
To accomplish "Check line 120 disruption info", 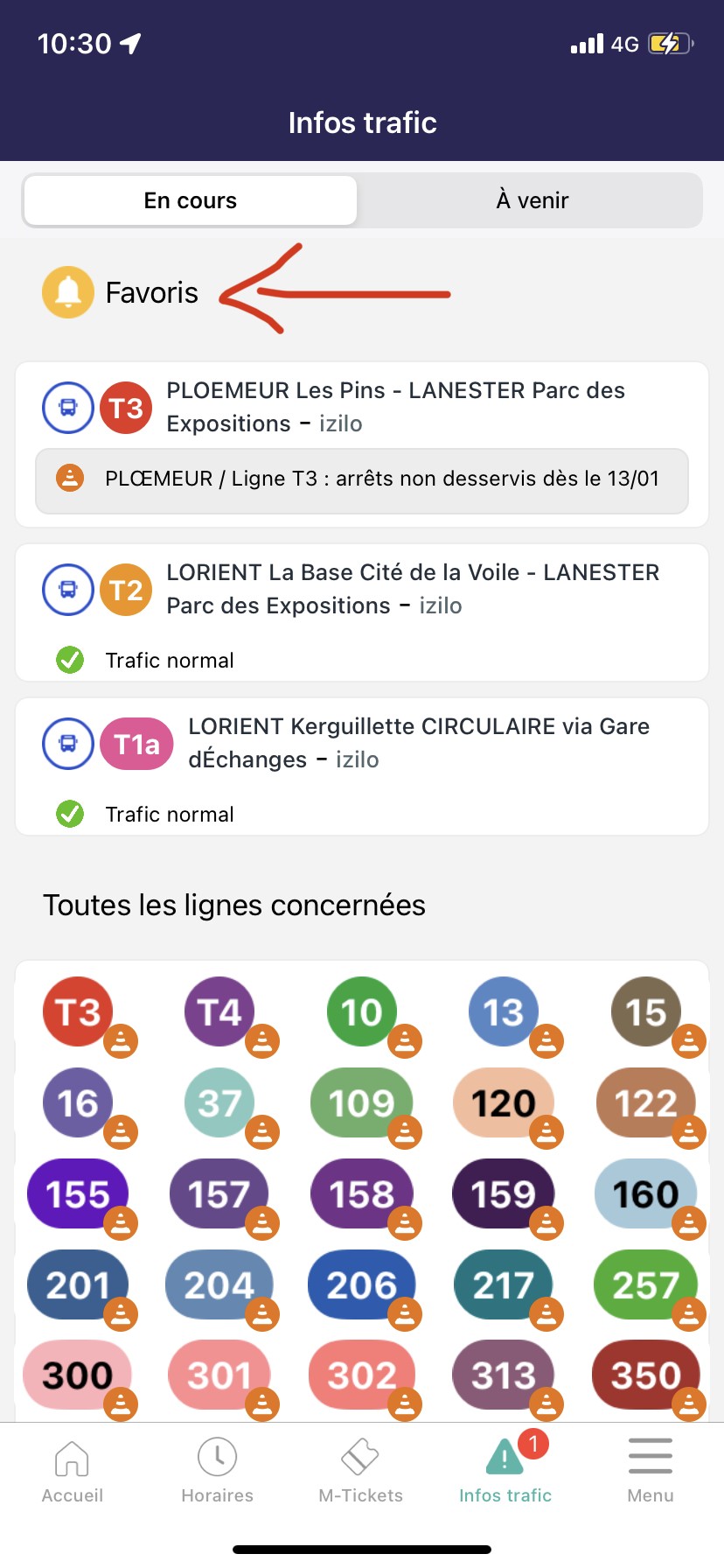I will (504, 1103).
